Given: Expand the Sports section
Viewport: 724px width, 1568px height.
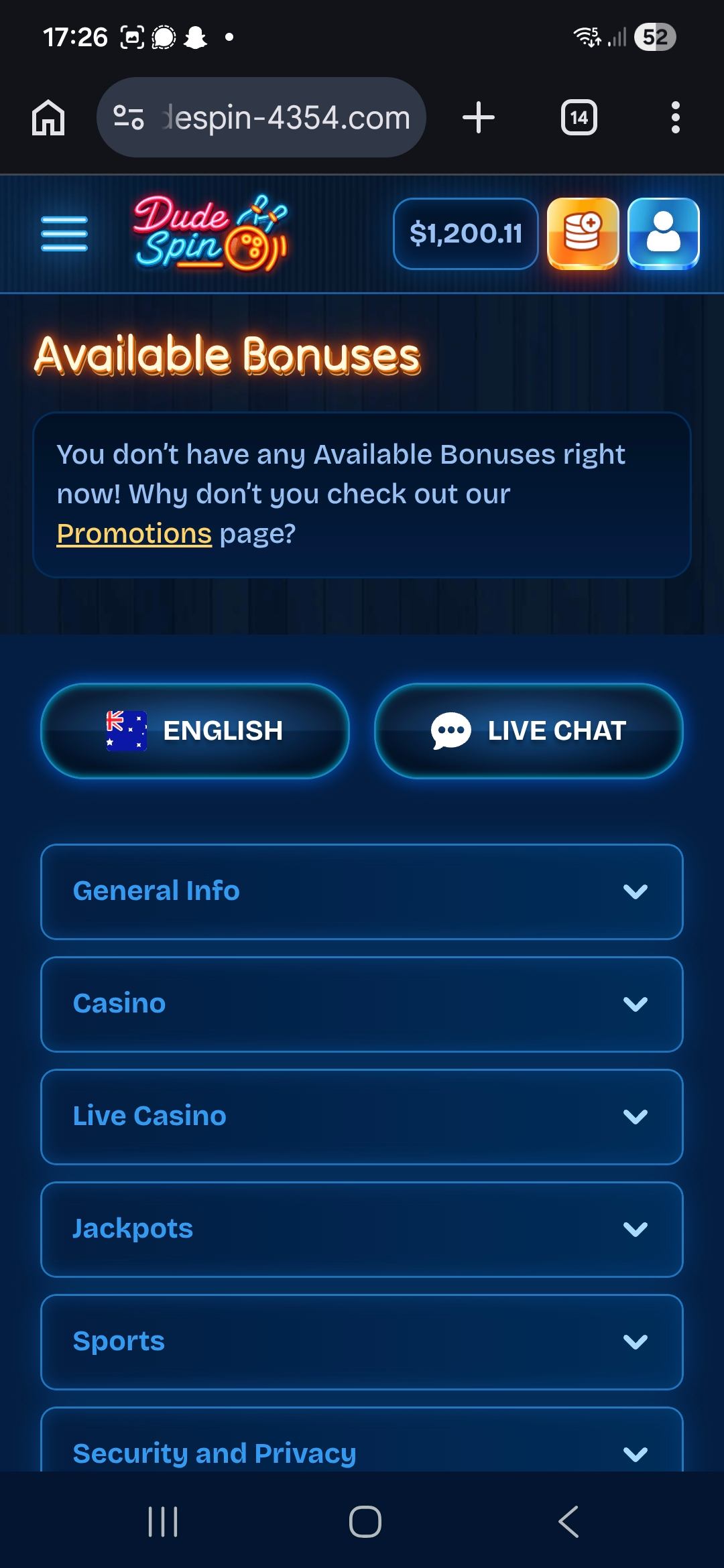Looking at the screenshot, I should [x=362, y=1342].
